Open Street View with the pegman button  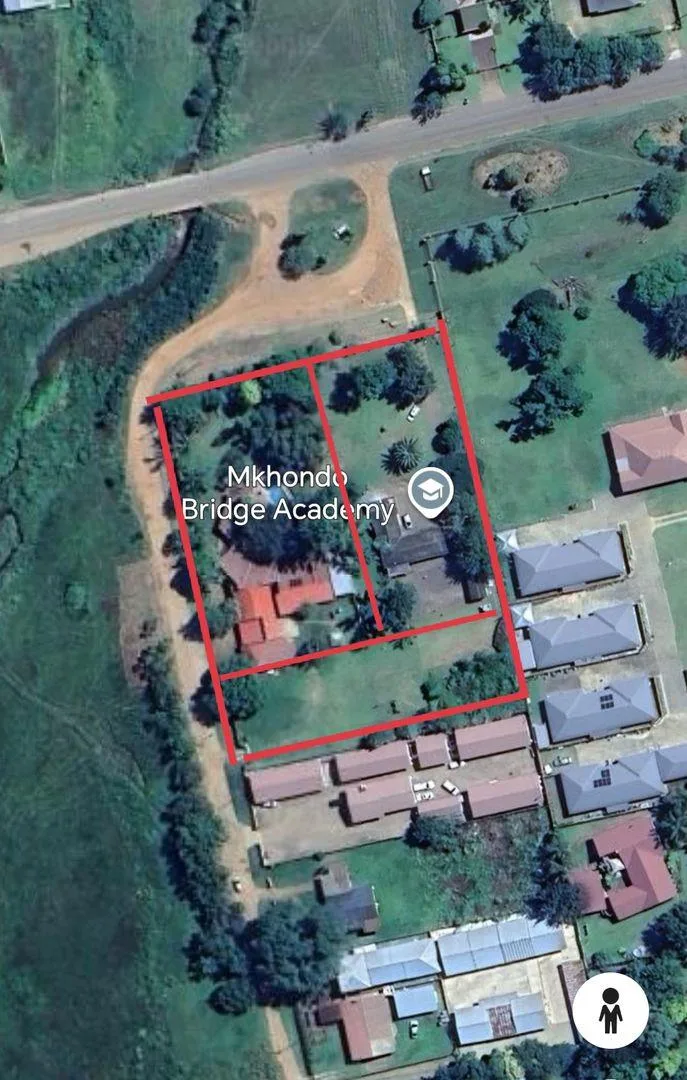[x=610, y=1010]
